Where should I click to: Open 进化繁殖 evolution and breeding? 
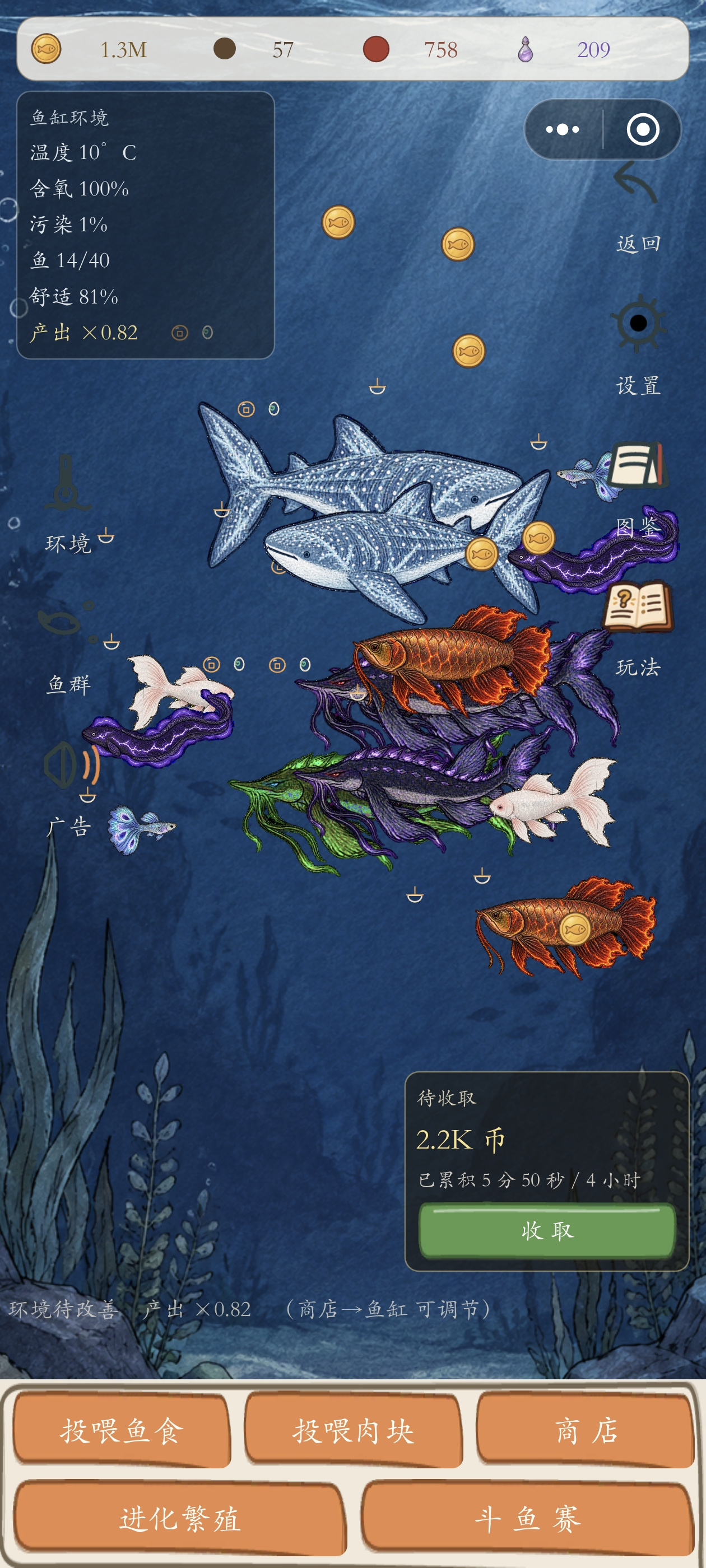pos(180,1518)
